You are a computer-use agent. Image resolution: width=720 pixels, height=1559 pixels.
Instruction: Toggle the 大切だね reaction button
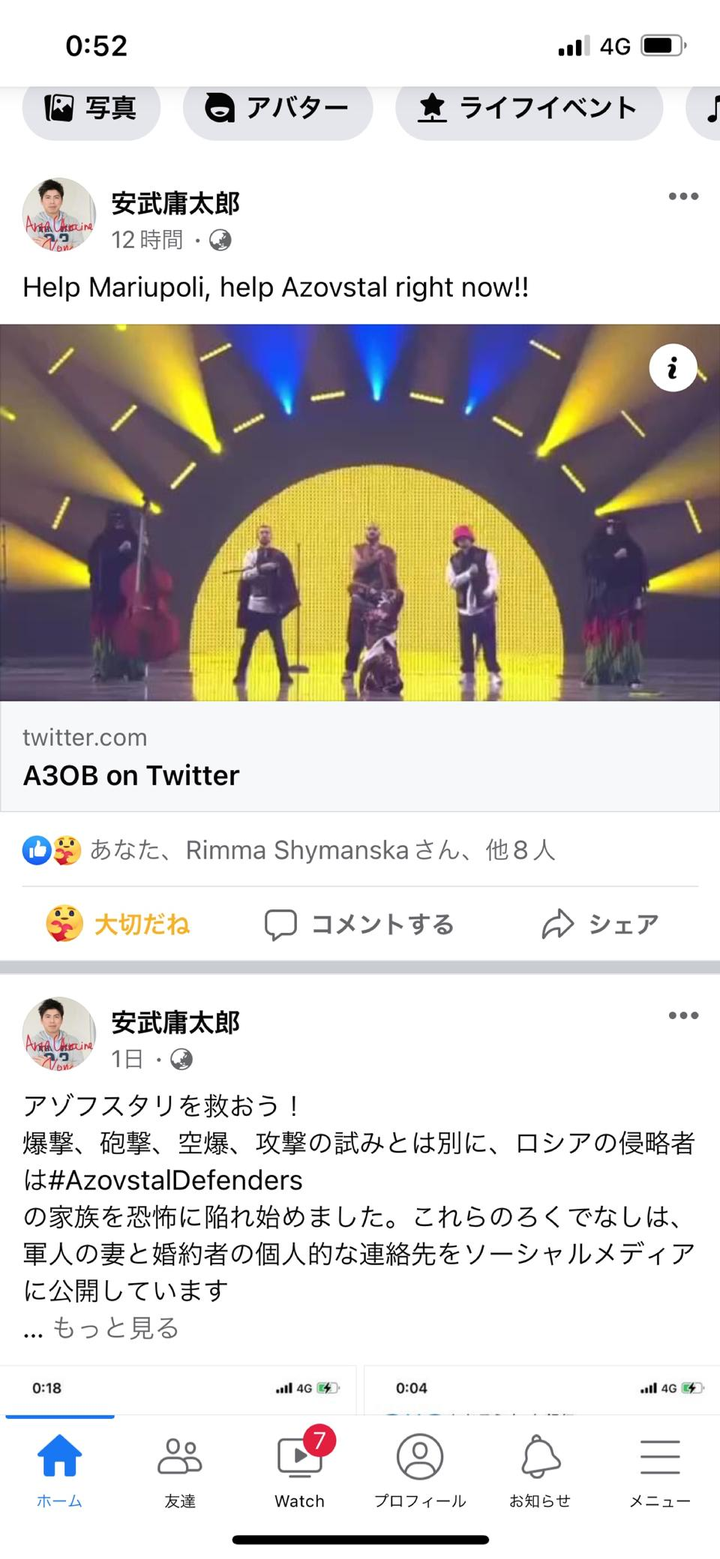click(118, 924)
